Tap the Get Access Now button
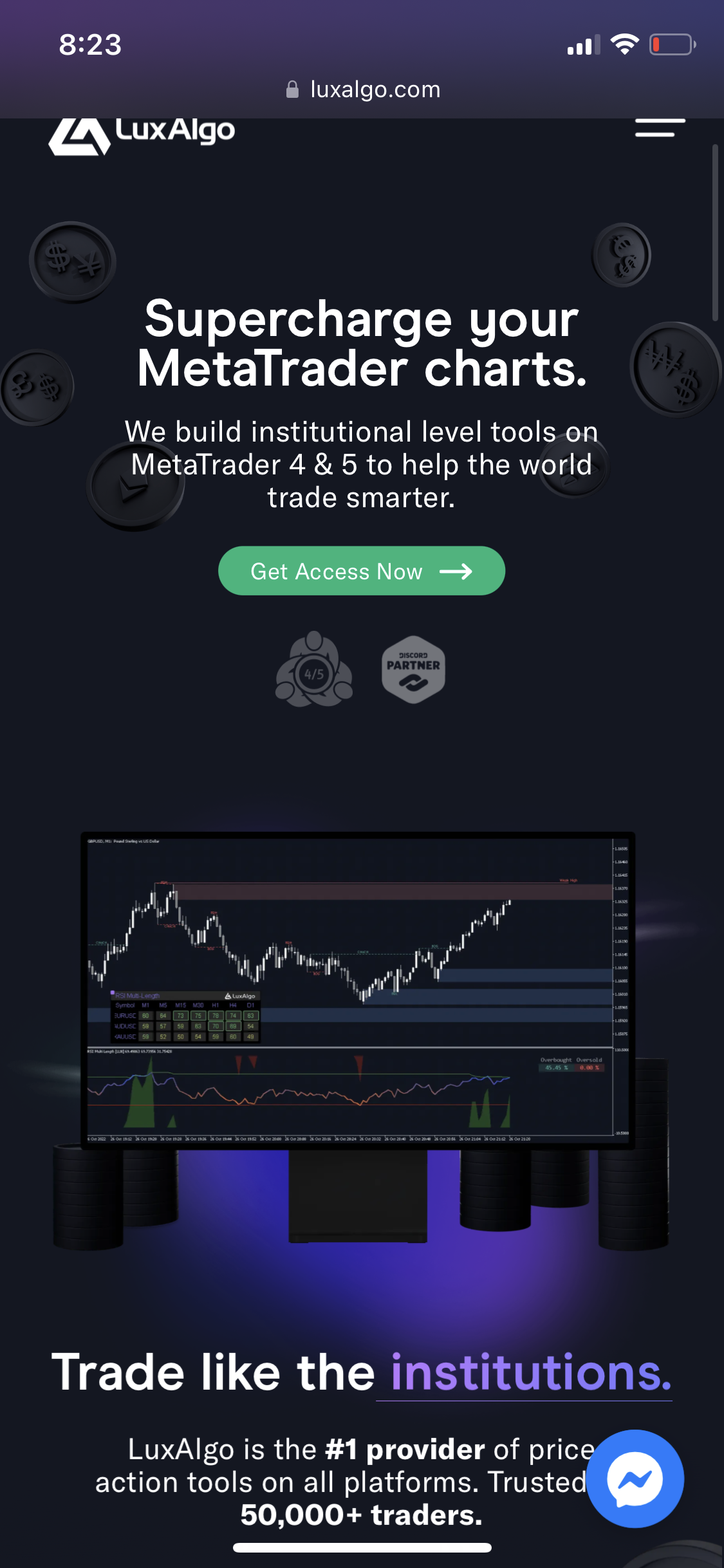724x1568 pixels. 362,571
